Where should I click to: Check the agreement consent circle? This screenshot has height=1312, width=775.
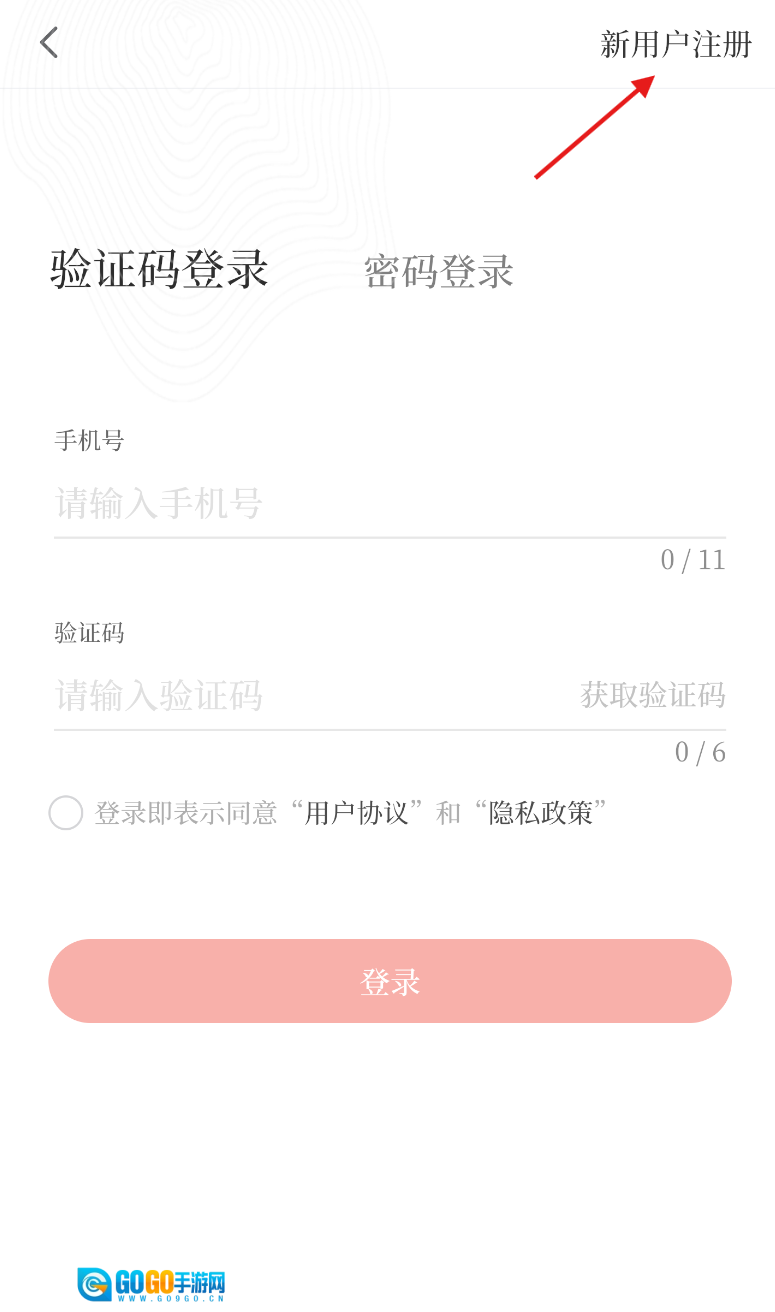[x=66, y=813]
